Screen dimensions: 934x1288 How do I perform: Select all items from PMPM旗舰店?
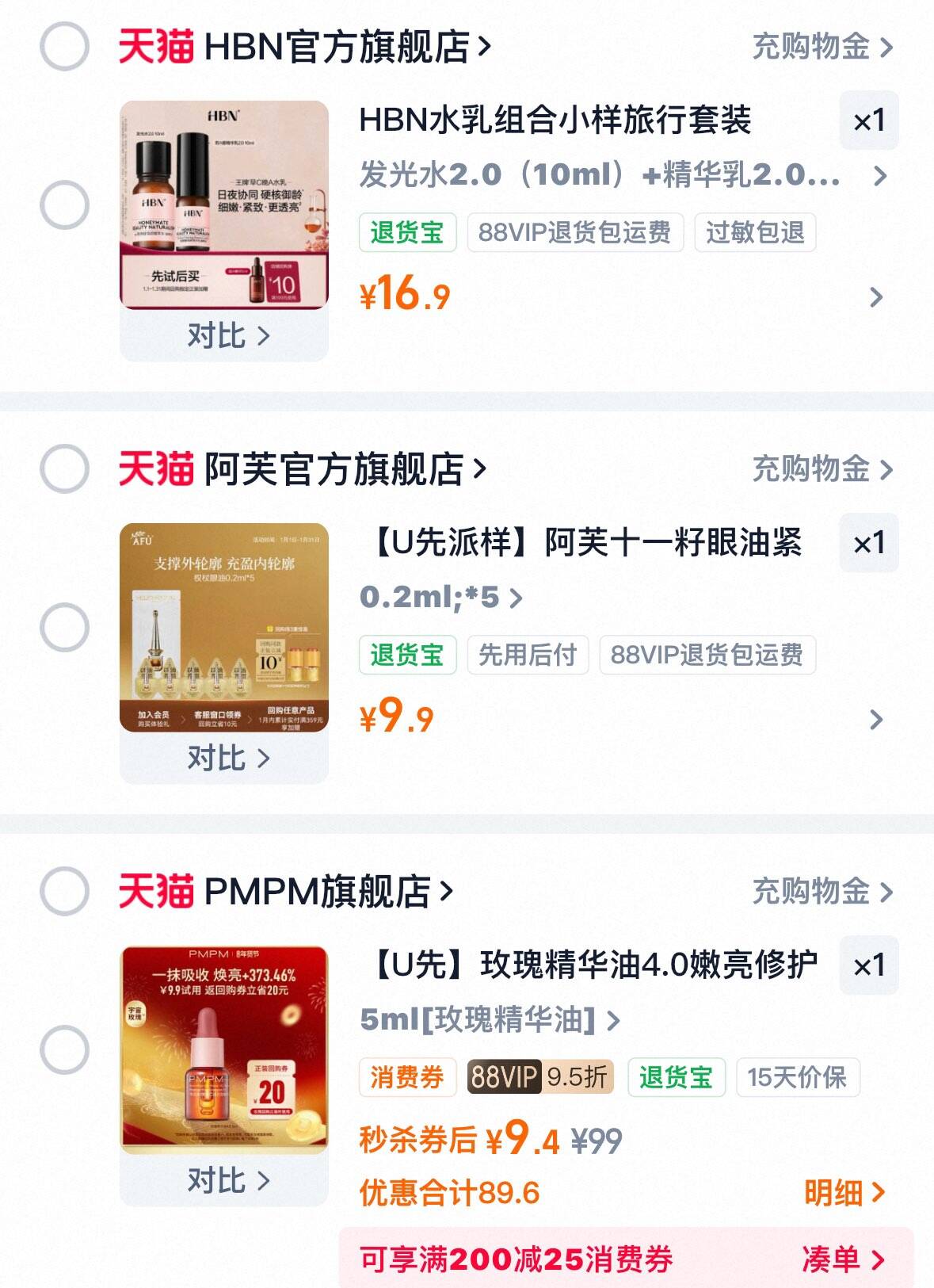pos(64,891)
